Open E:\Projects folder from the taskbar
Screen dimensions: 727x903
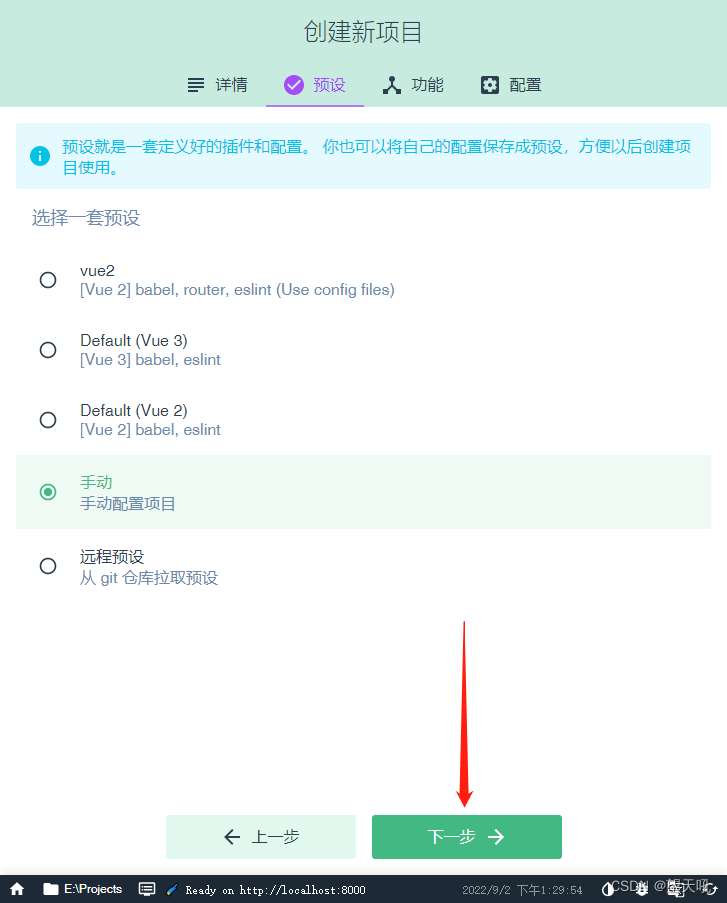coord(80,888)
